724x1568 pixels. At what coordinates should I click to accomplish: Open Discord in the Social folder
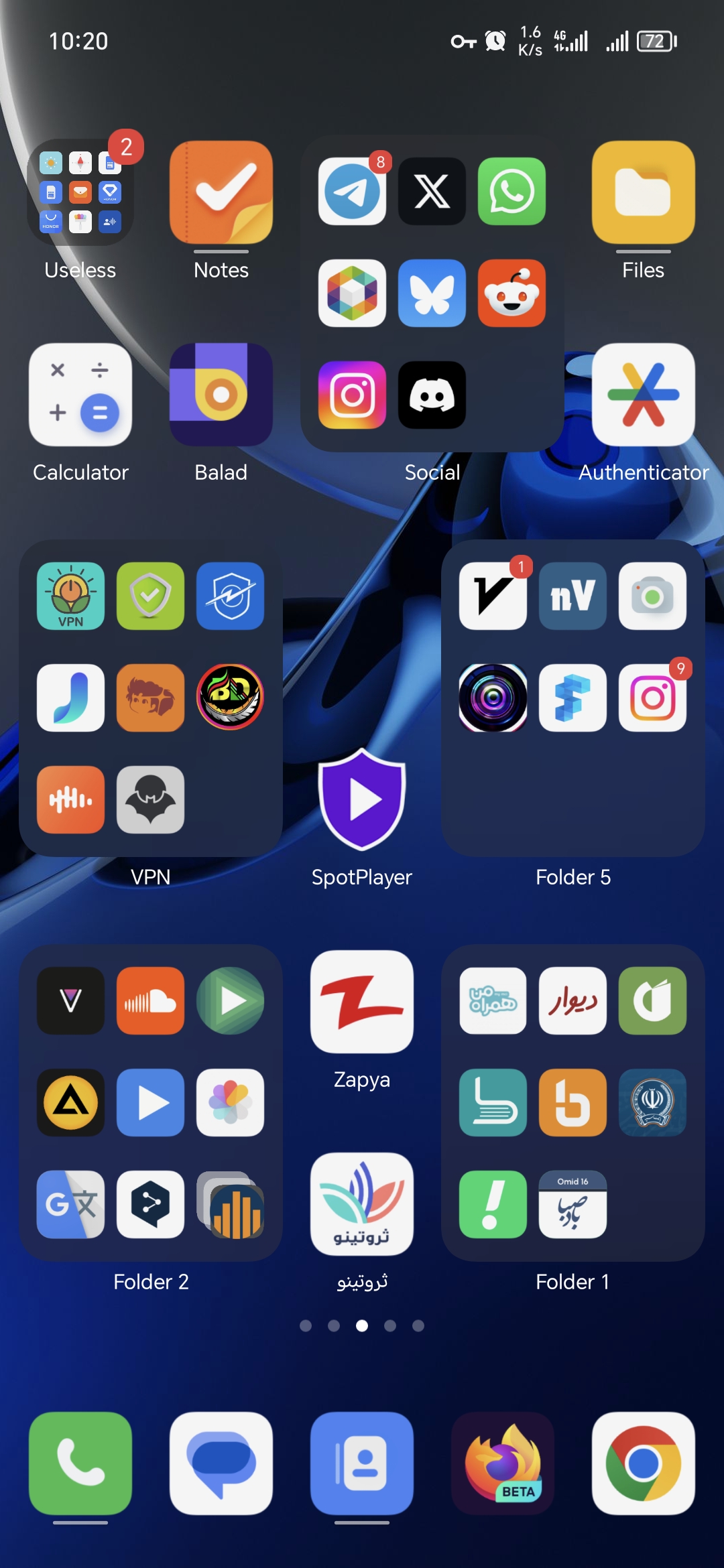point(432,395)
